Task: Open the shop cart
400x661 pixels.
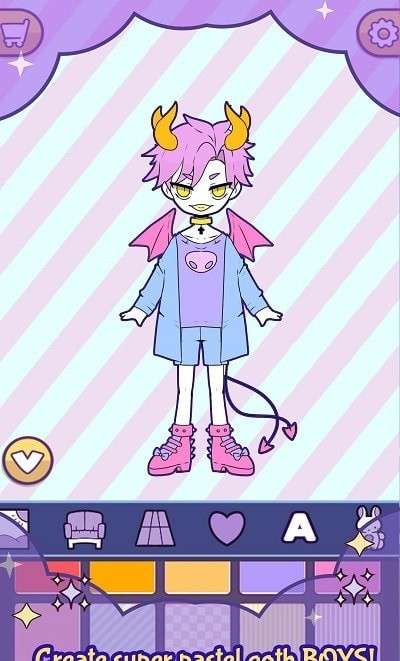Action: point(18,32)
